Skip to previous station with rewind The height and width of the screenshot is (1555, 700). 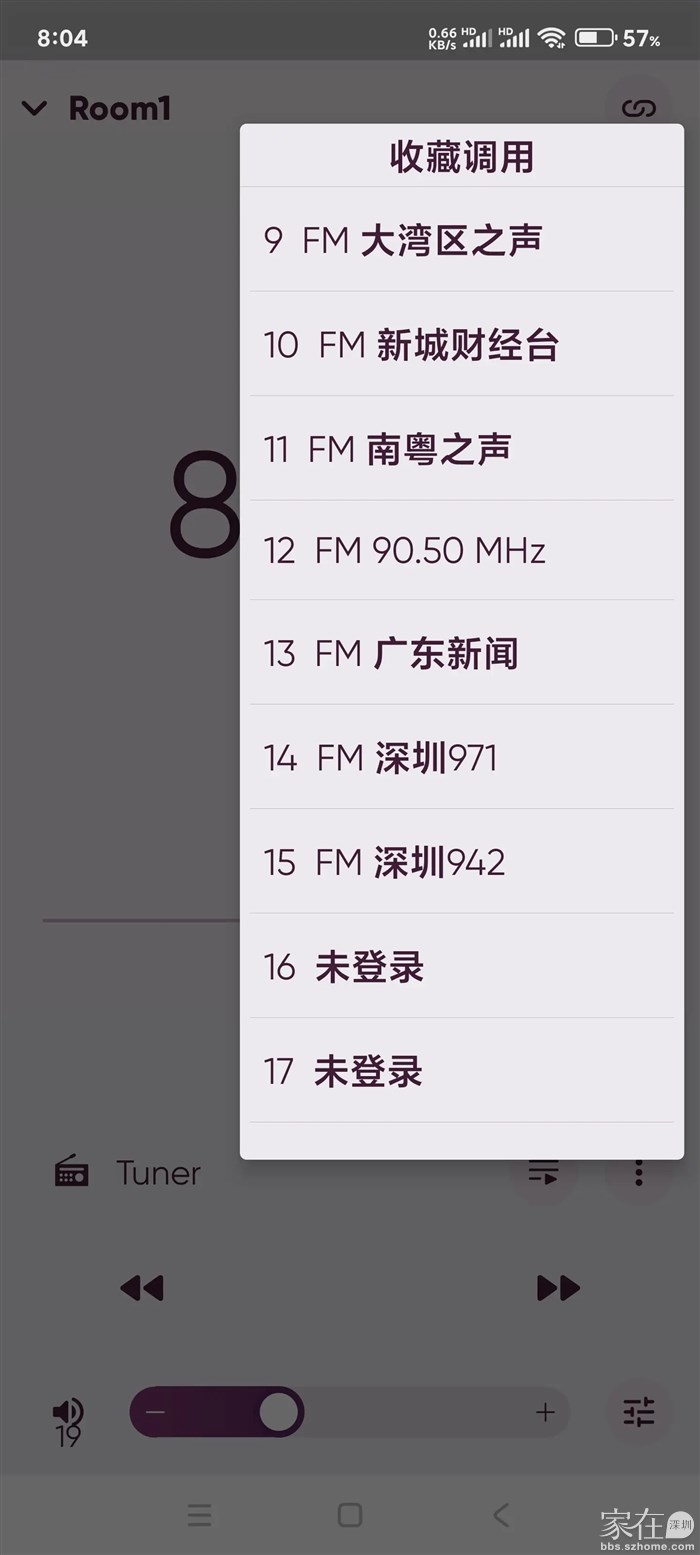pyautogui.click(x=142, y=1288)
